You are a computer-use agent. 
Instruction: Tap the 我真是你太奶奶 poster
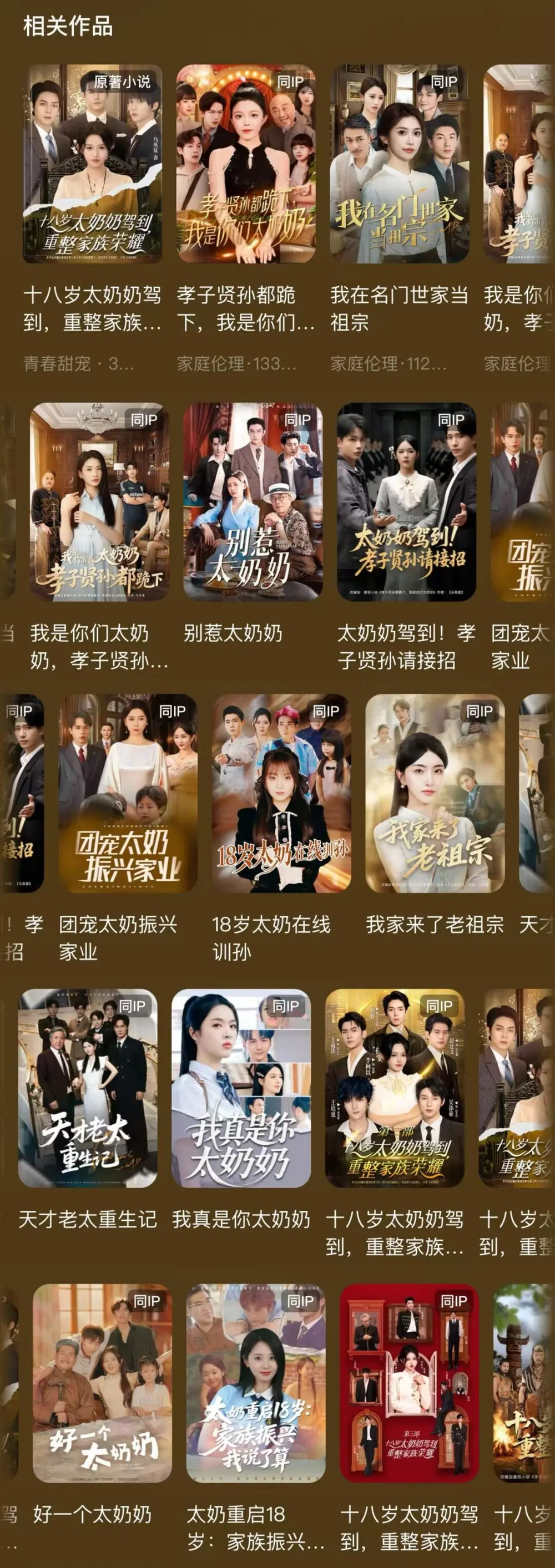pyautogui.click(x=241, y=1088)
